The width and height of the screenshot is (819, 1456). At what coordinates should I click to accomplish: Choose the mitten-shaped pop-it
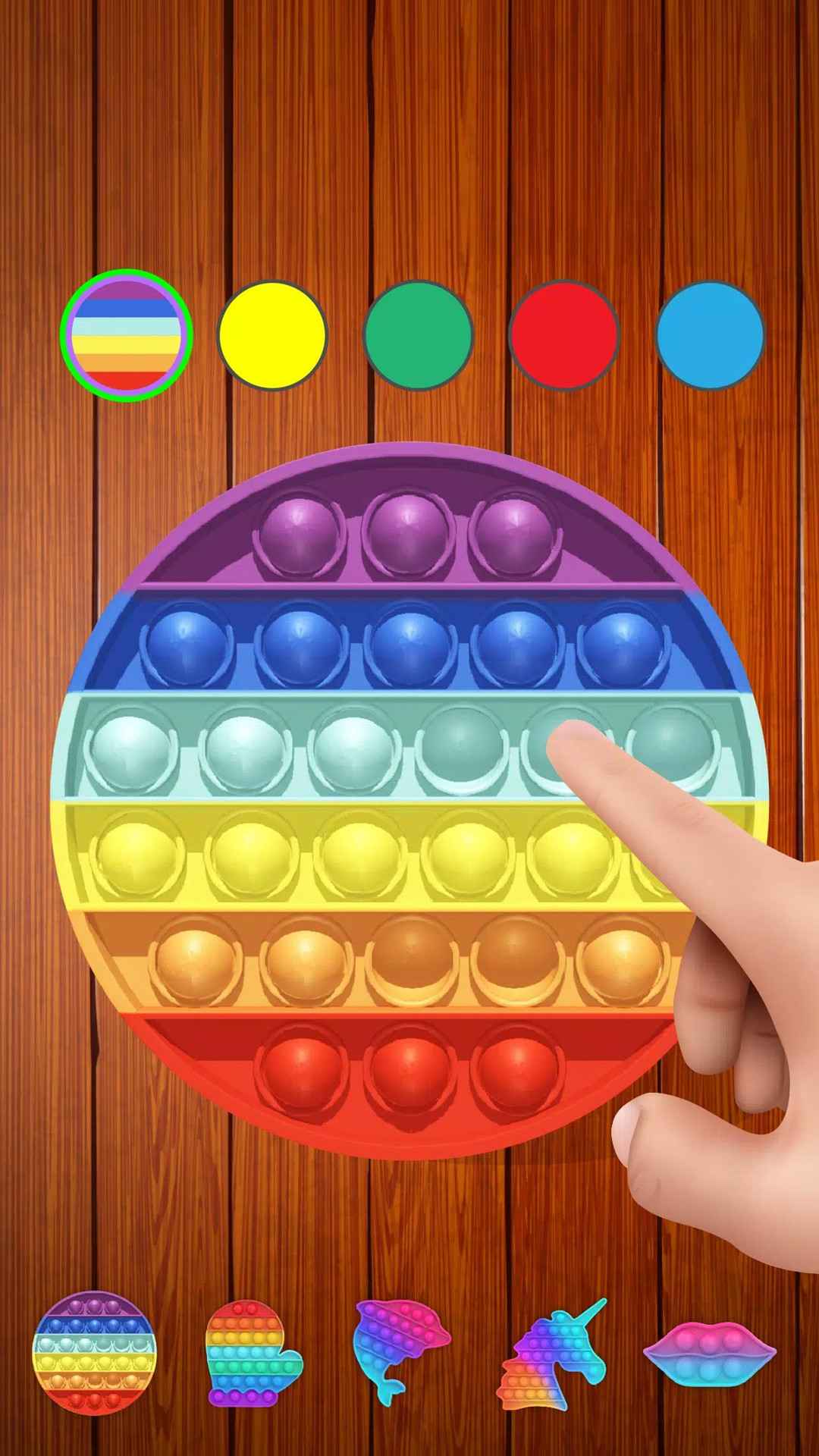point(252,1354)
